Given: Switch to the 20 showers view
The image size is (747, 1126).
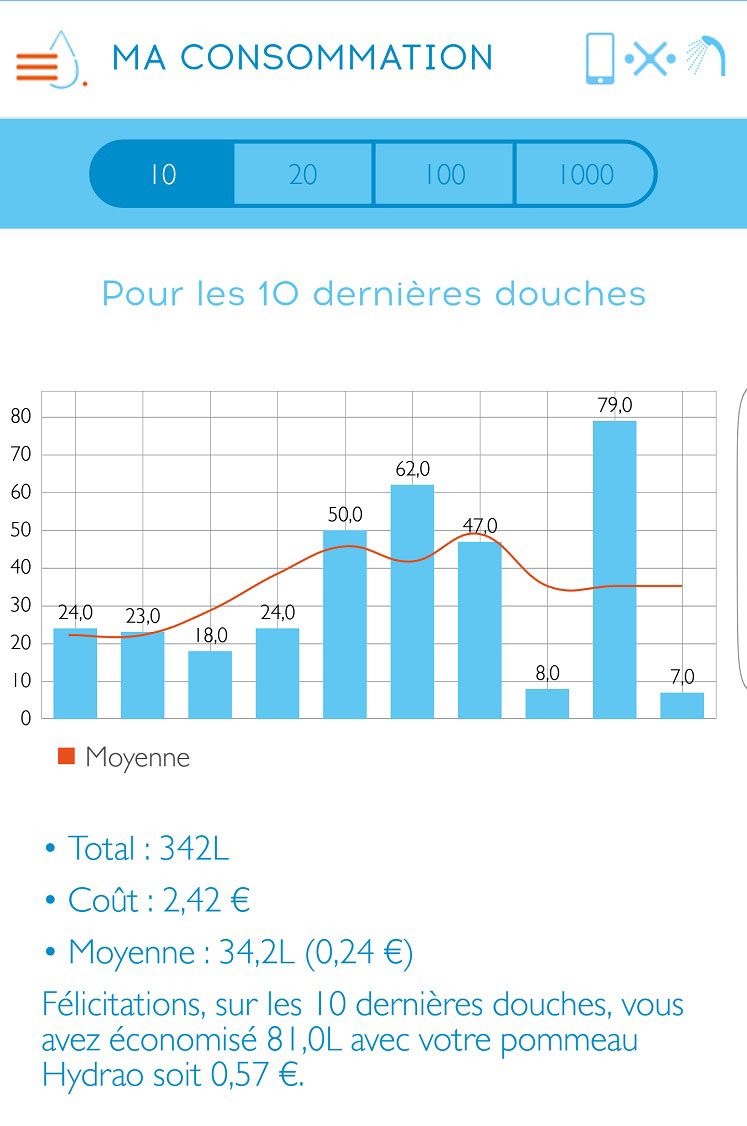Looking at the screenshot, I should click(303, 175).
